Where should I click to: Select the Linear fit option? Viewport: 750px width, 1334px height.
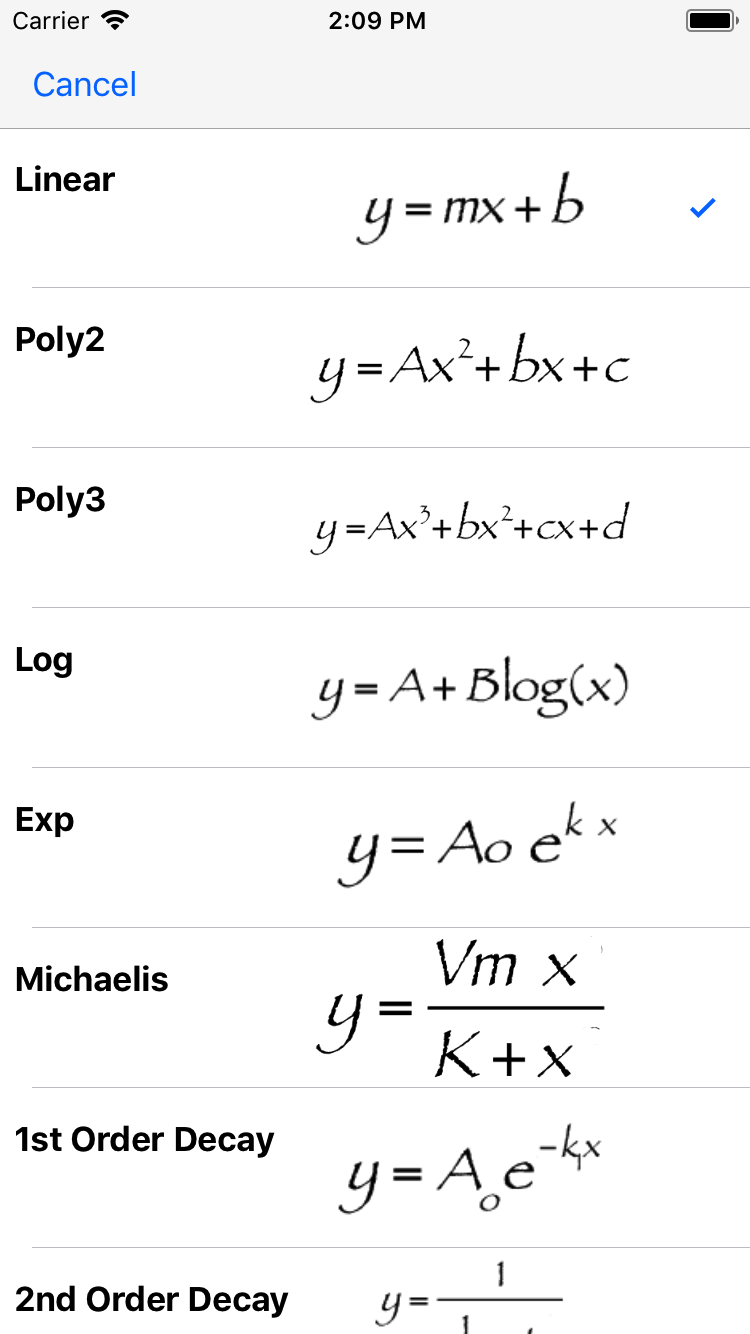click(x=375, y=208)
